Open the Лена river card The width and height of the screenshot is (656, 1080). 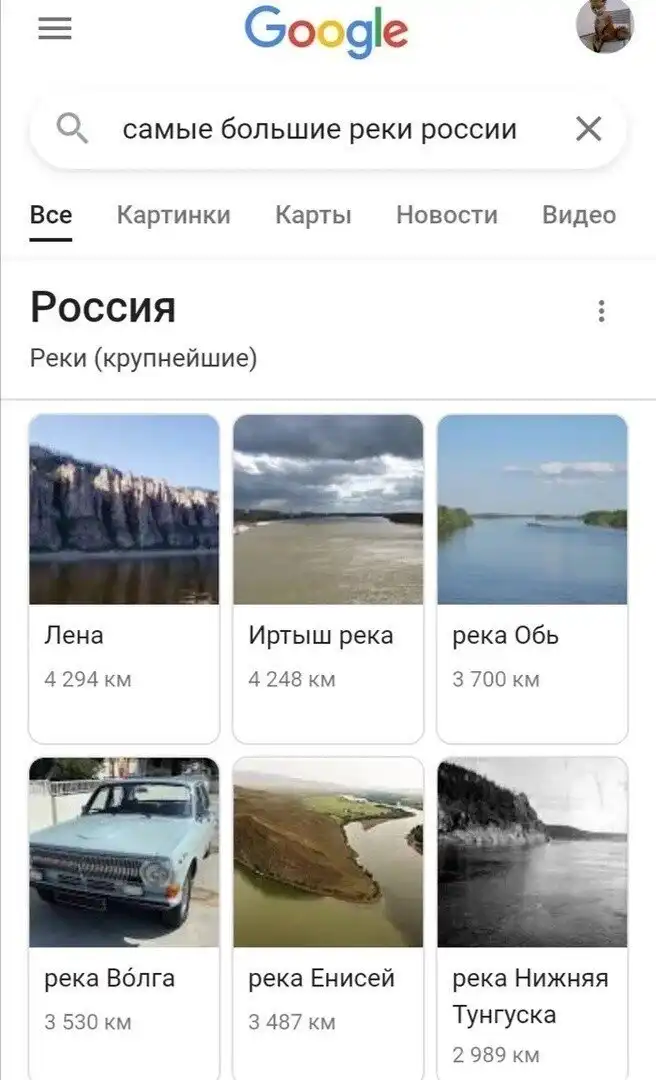tap(124, 578)
